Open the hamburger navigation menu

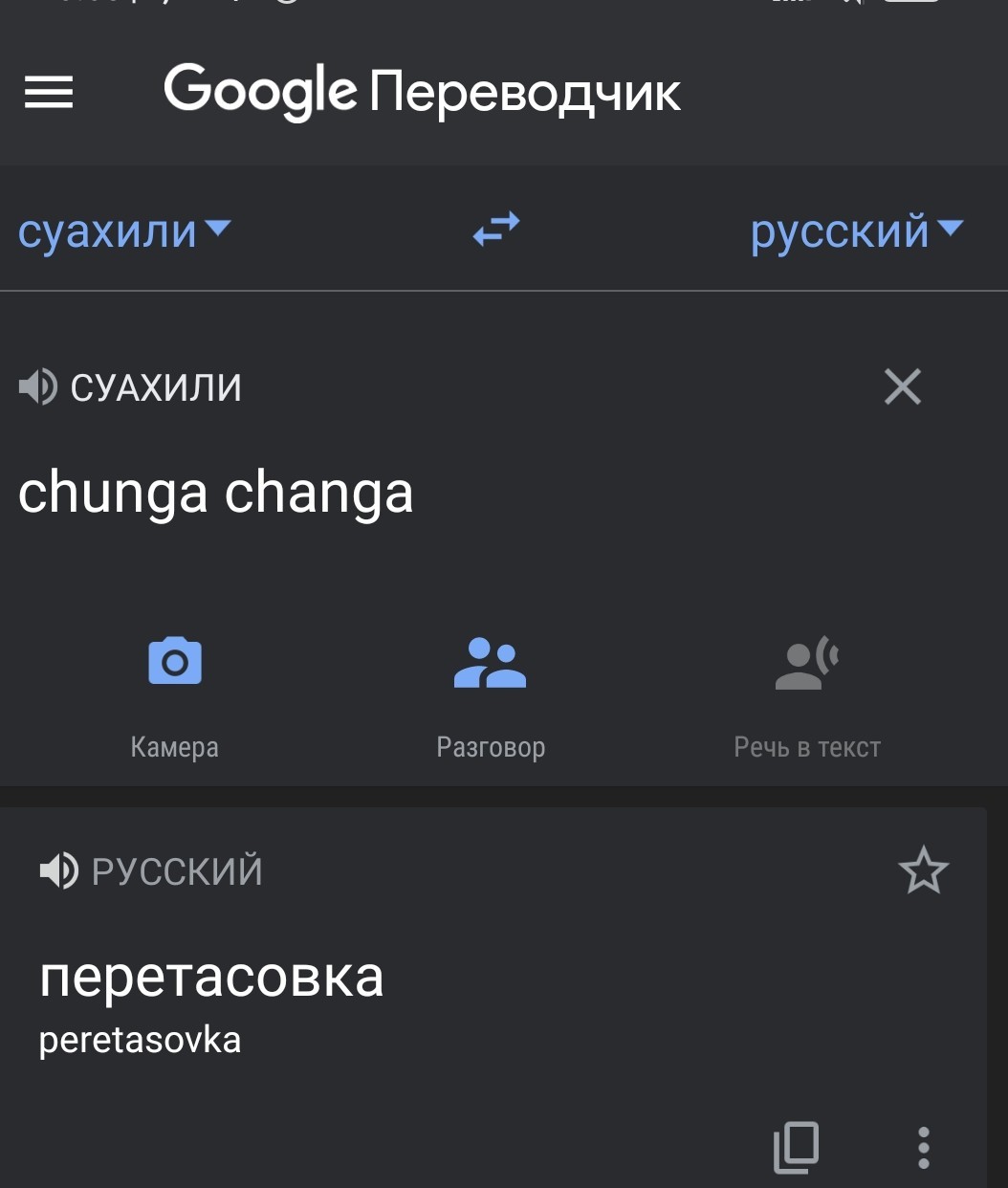(48, 92)
